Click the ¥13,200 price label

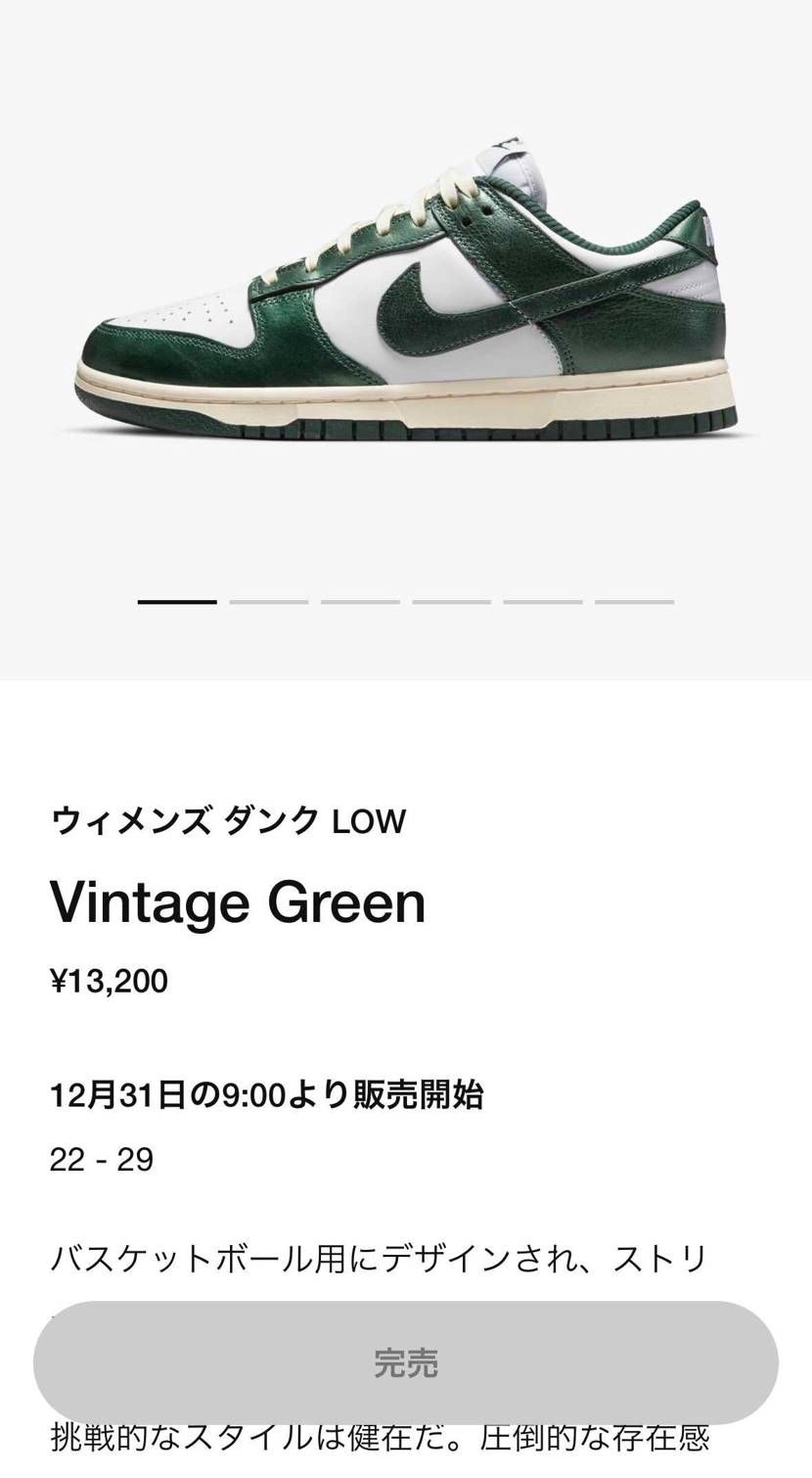point(111,980)
